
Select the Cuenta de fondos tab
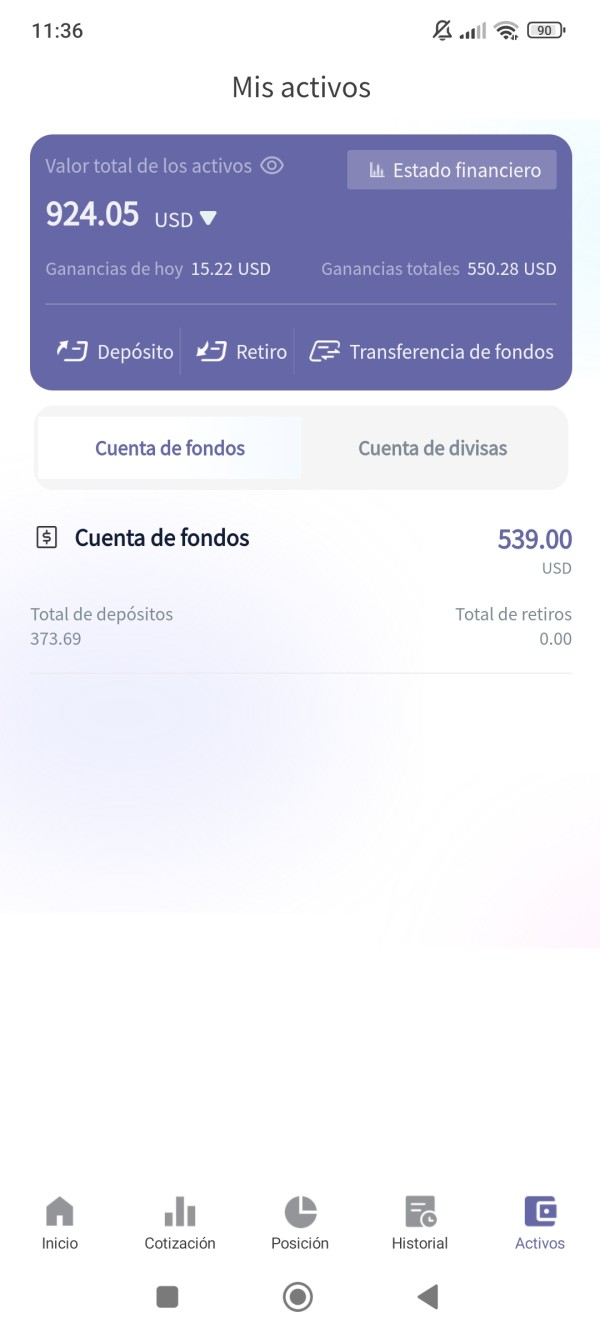(x=170, y=448)
